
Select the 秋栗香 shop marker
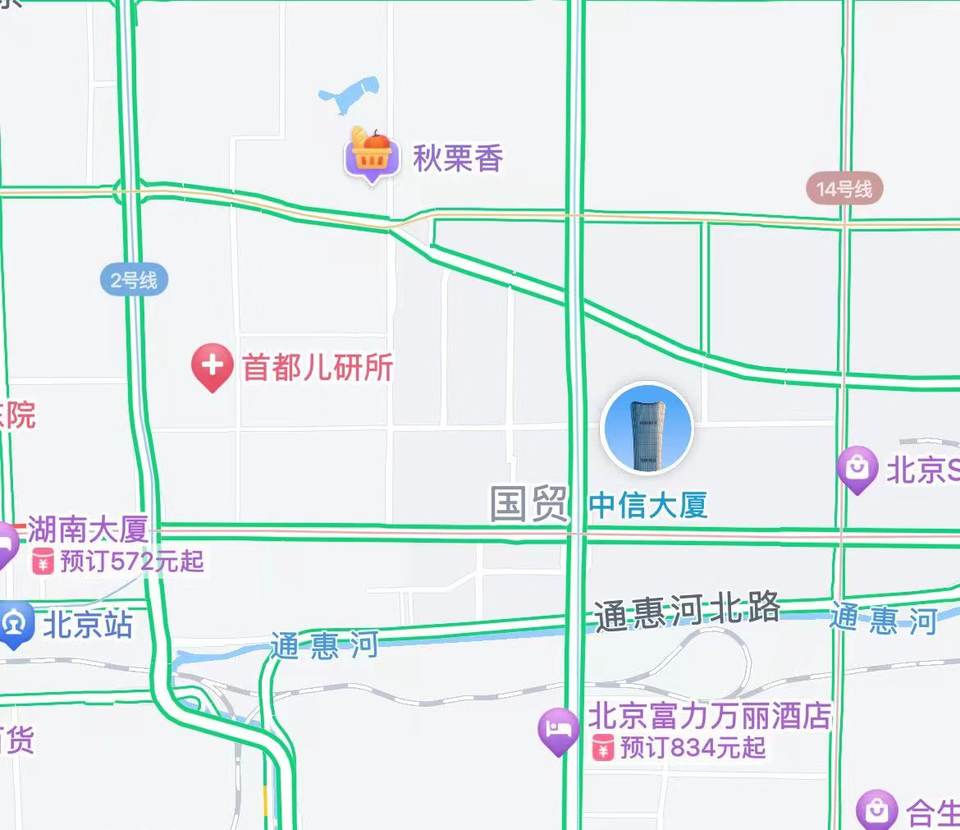point(373,155)
